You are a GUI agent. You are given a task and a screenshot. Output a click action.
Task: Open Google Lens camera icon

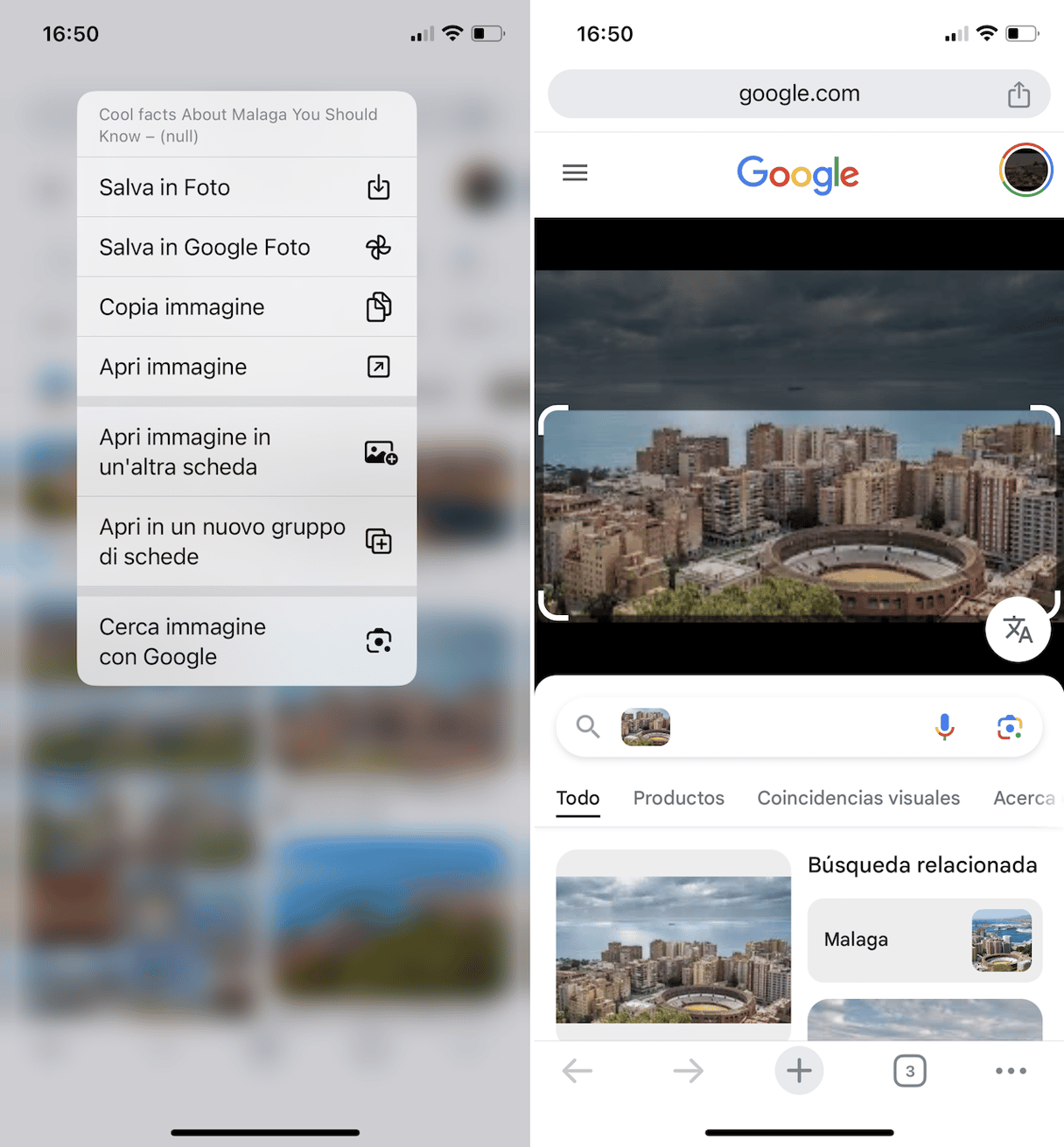coord(1009,727)
